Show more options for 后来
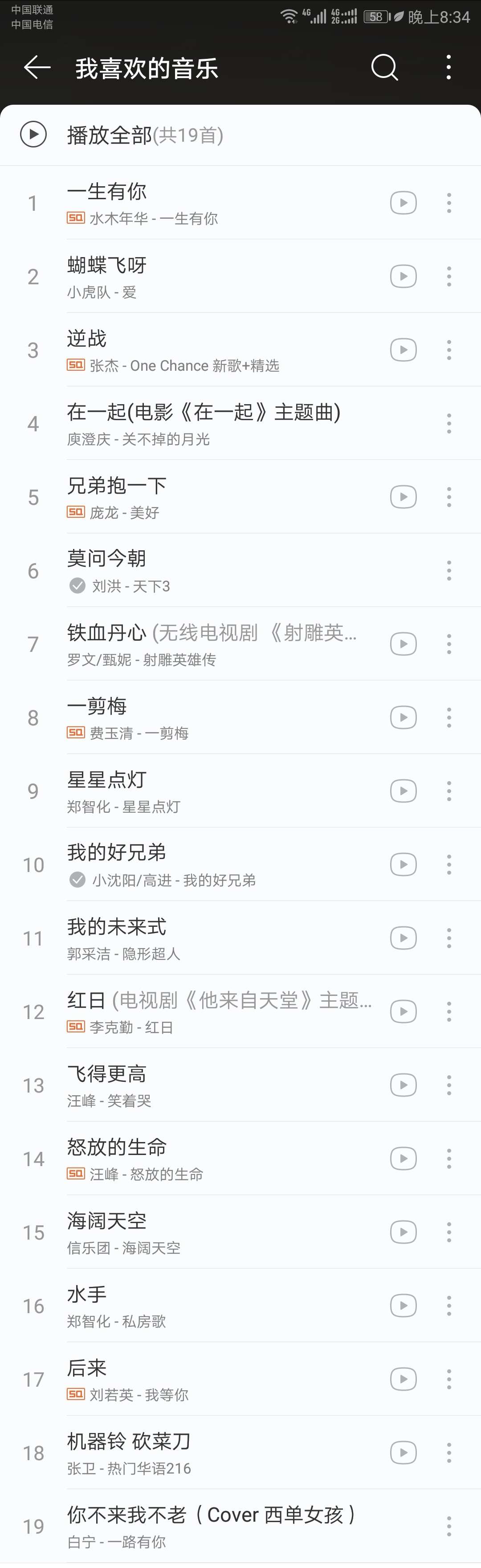The width and height of the screenshot is (481, 1568). 449,1379
